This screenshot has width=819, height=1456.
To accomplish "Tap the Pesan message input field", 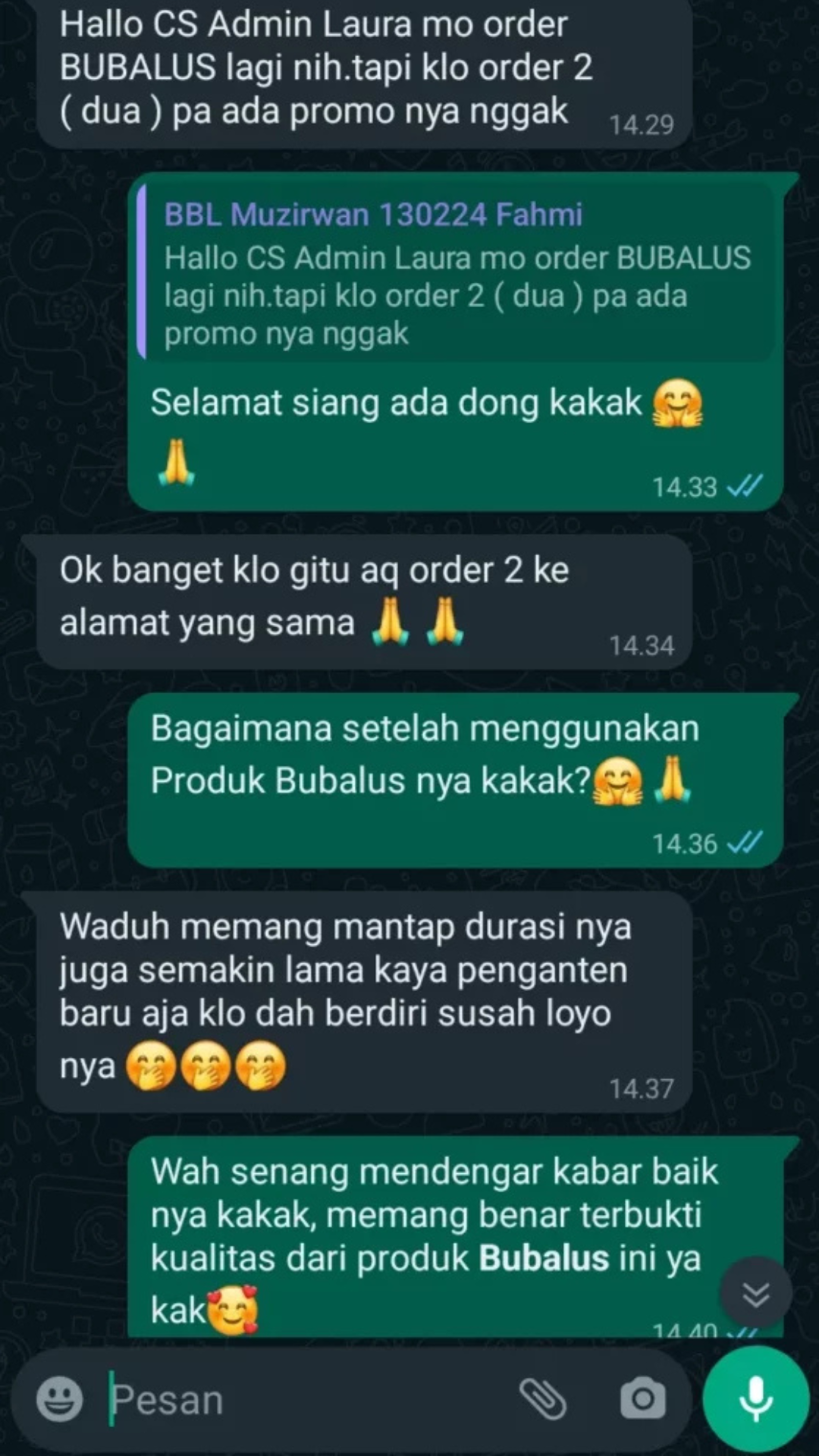I will [303, 1399].
